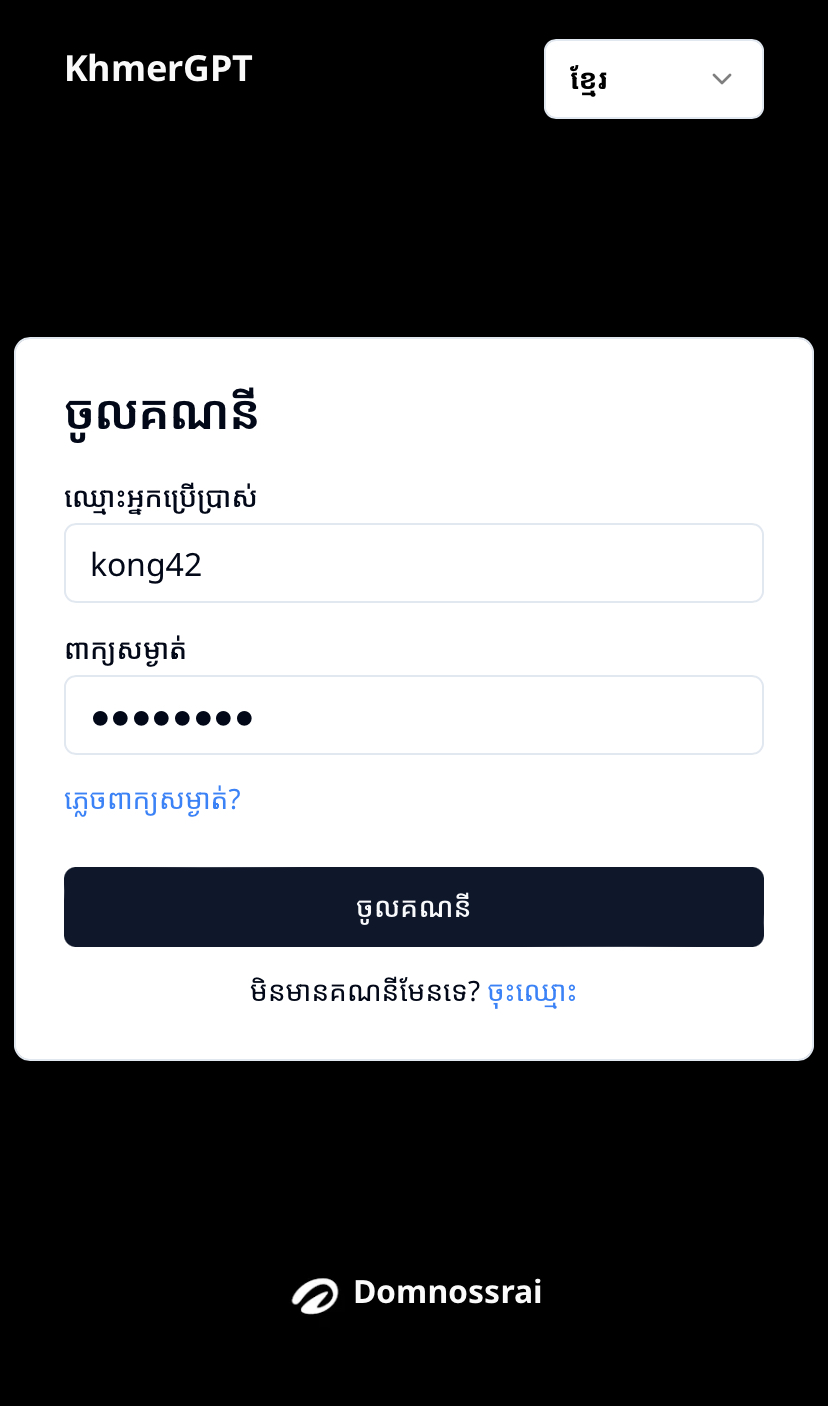Open the ចុះឈ្មោះ sign up link
828x1406 pixels.
tap(531, 992)
